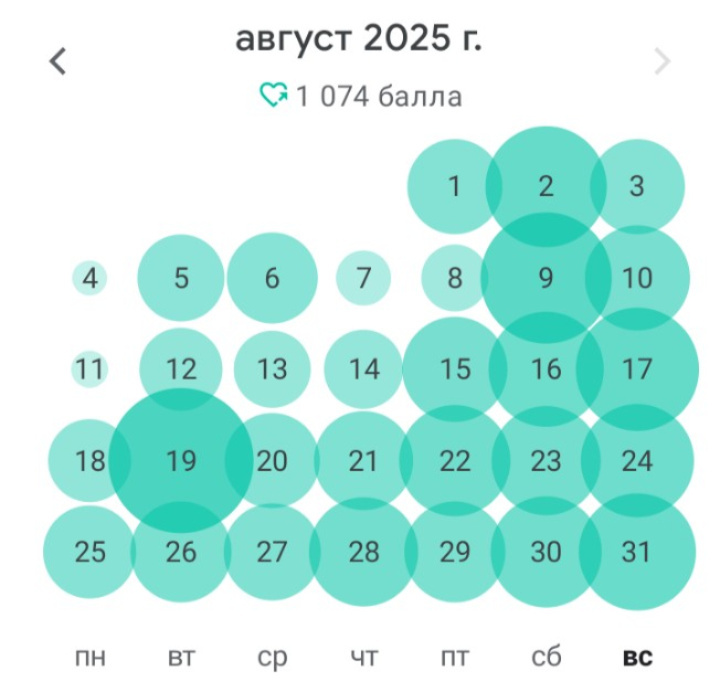
Task: Choose day 25 bubble
Action: (x=90, y=552)
